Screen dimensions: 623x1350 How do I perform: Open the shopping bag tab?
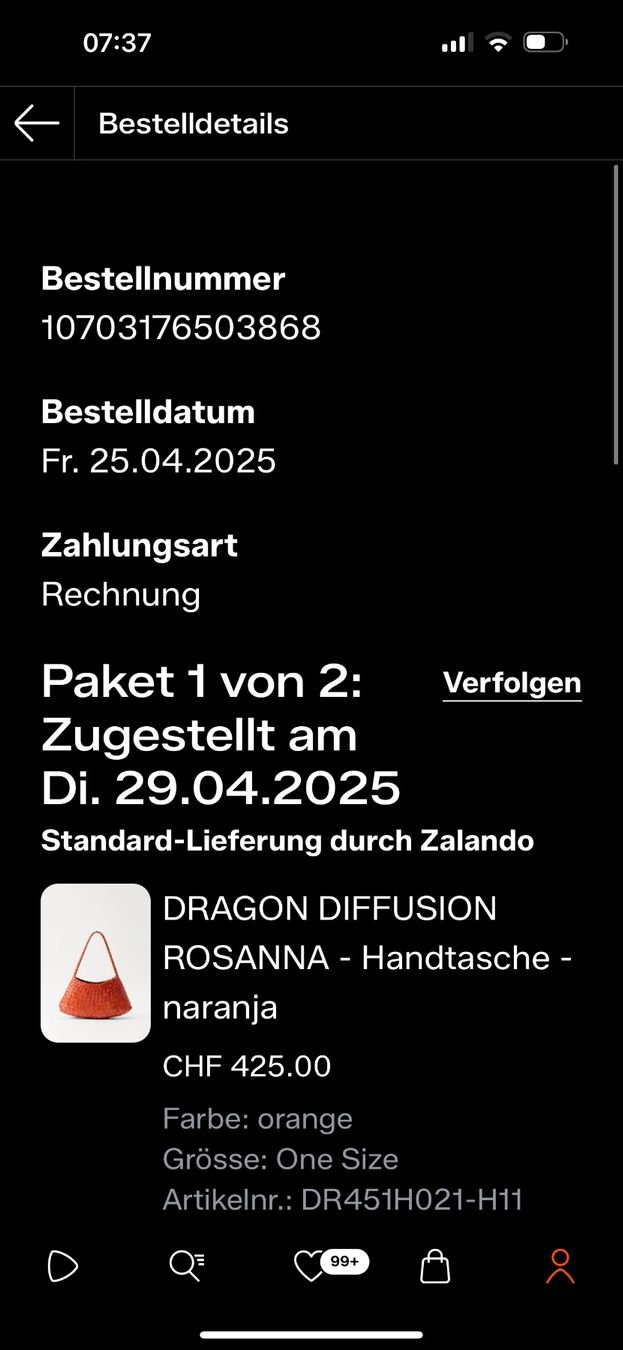pyautogui.click(x=435, y=1267)
